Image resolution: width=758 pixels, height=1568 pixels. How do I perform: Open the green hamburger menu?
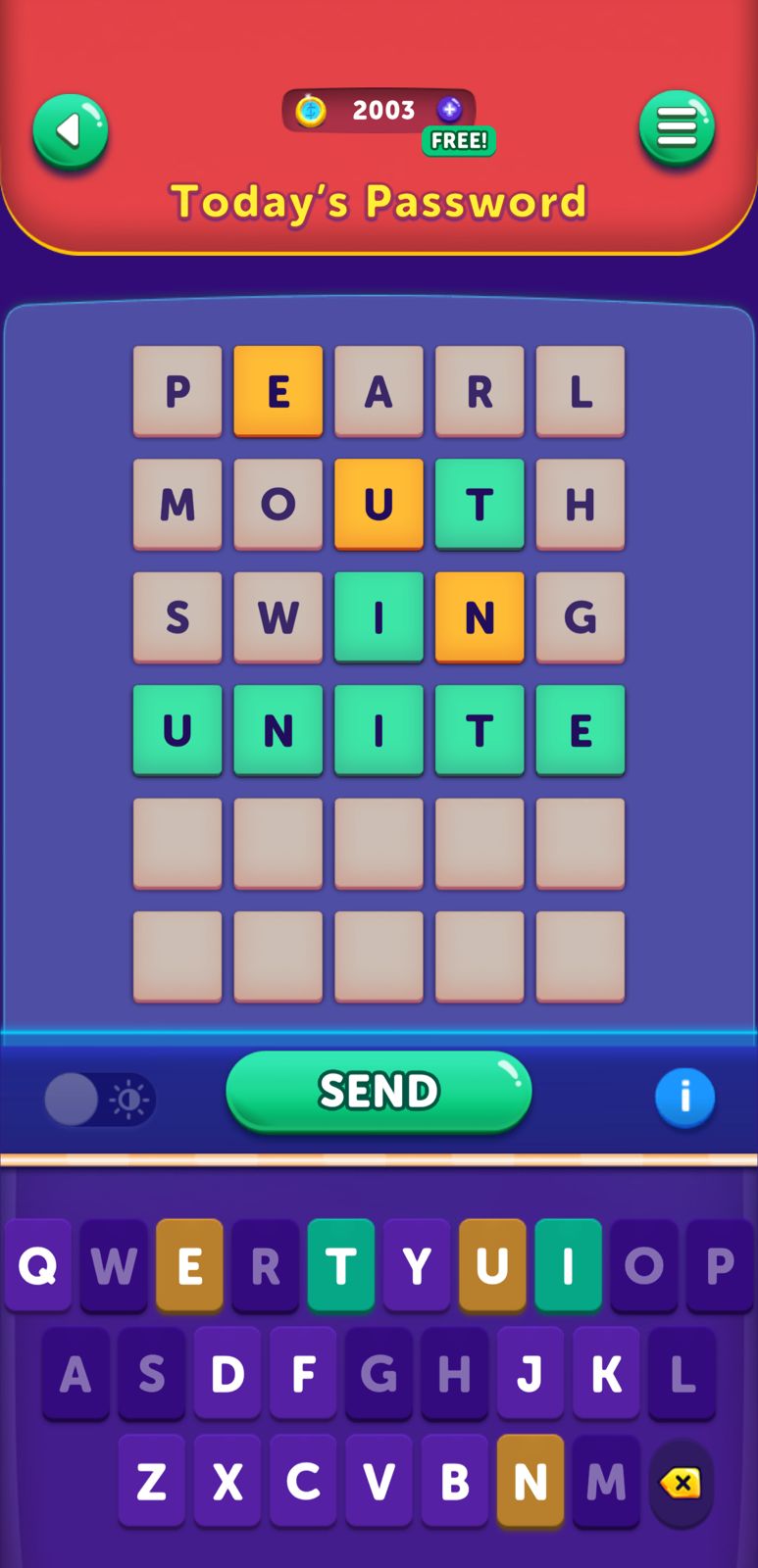(677, 127)
